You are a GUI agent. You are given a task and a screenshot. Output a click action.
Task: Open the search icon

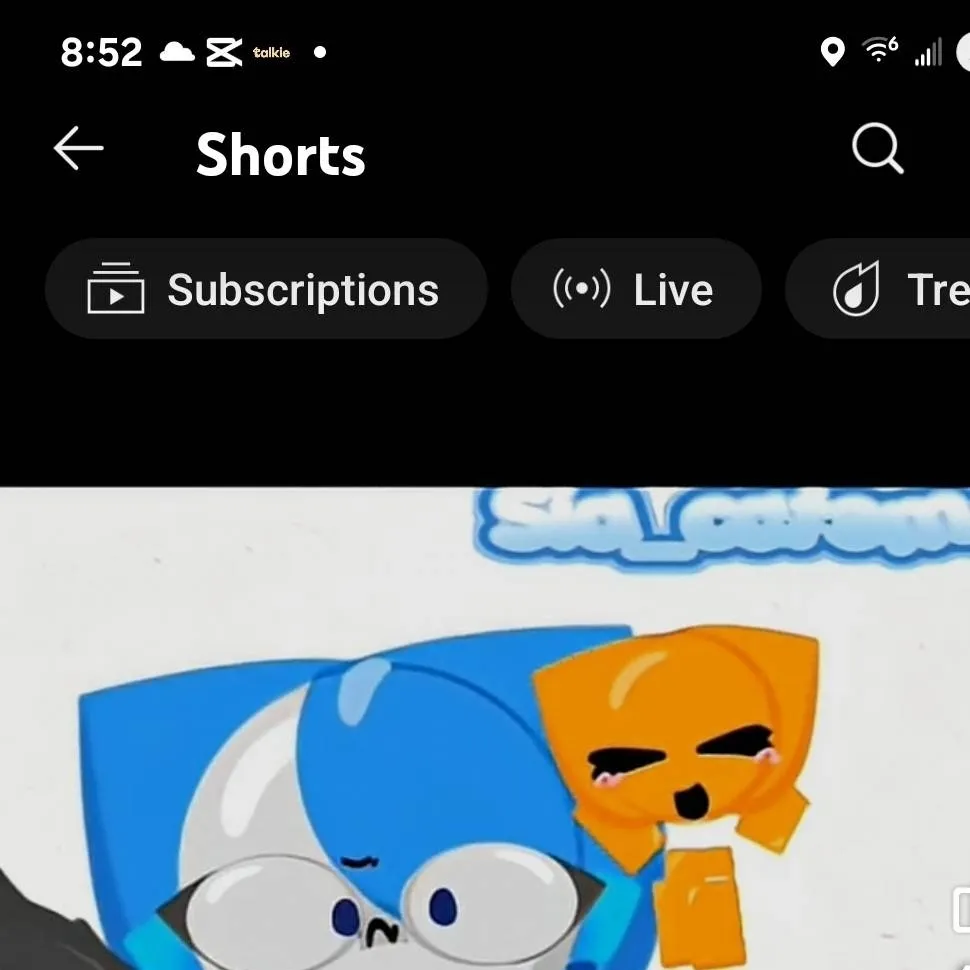pos(877,150)
